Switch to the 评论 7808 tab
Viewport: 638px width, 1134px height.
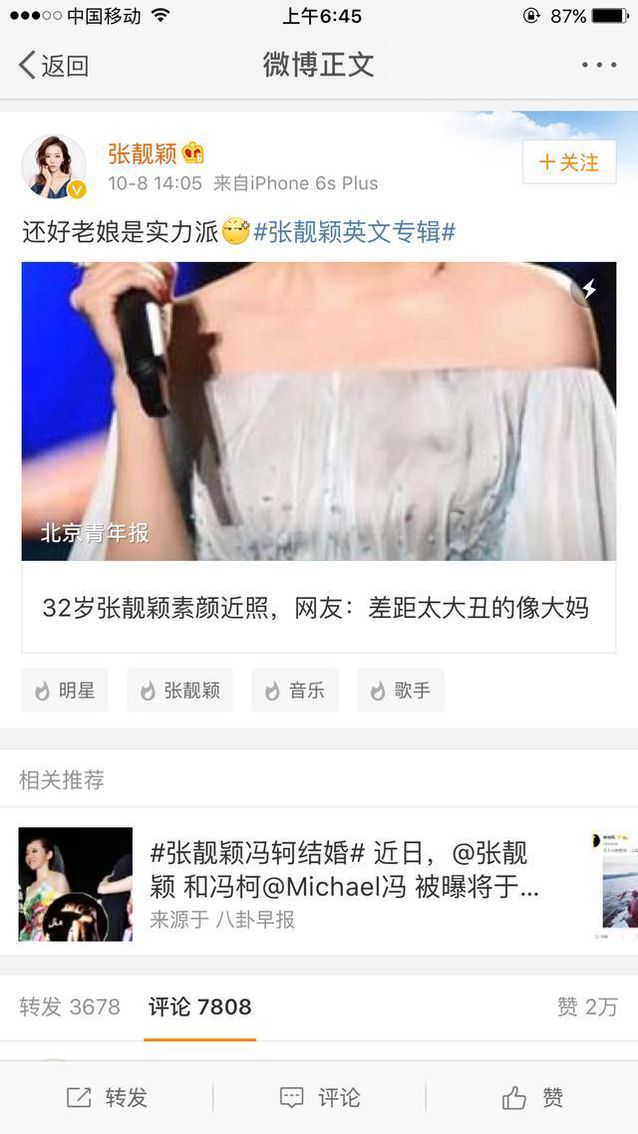[200, 1007]
